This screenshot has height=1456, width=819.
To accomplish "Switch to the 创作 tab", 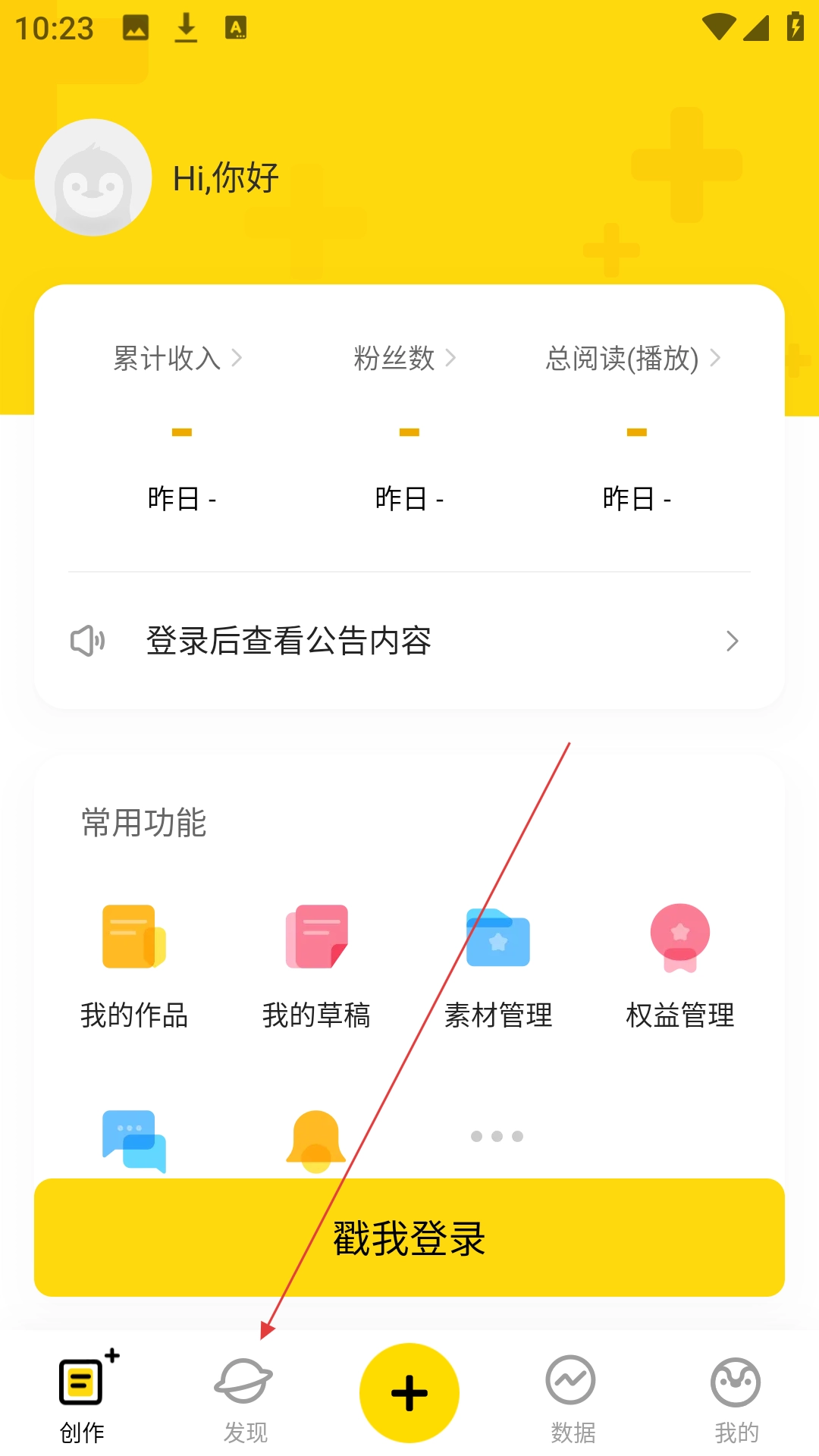I will [x=82, y=1397].
